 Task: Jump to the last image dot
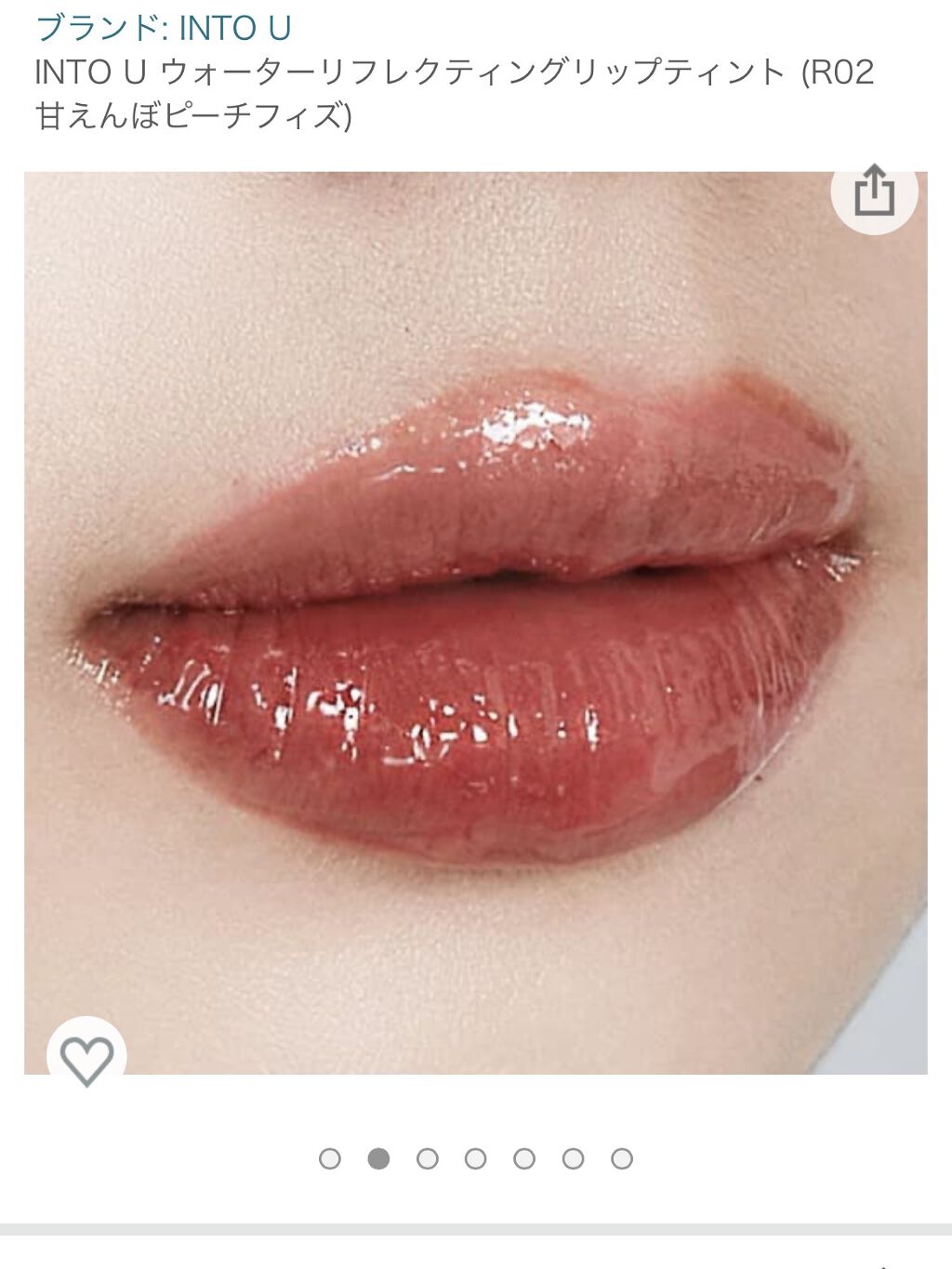[622, 1158]
